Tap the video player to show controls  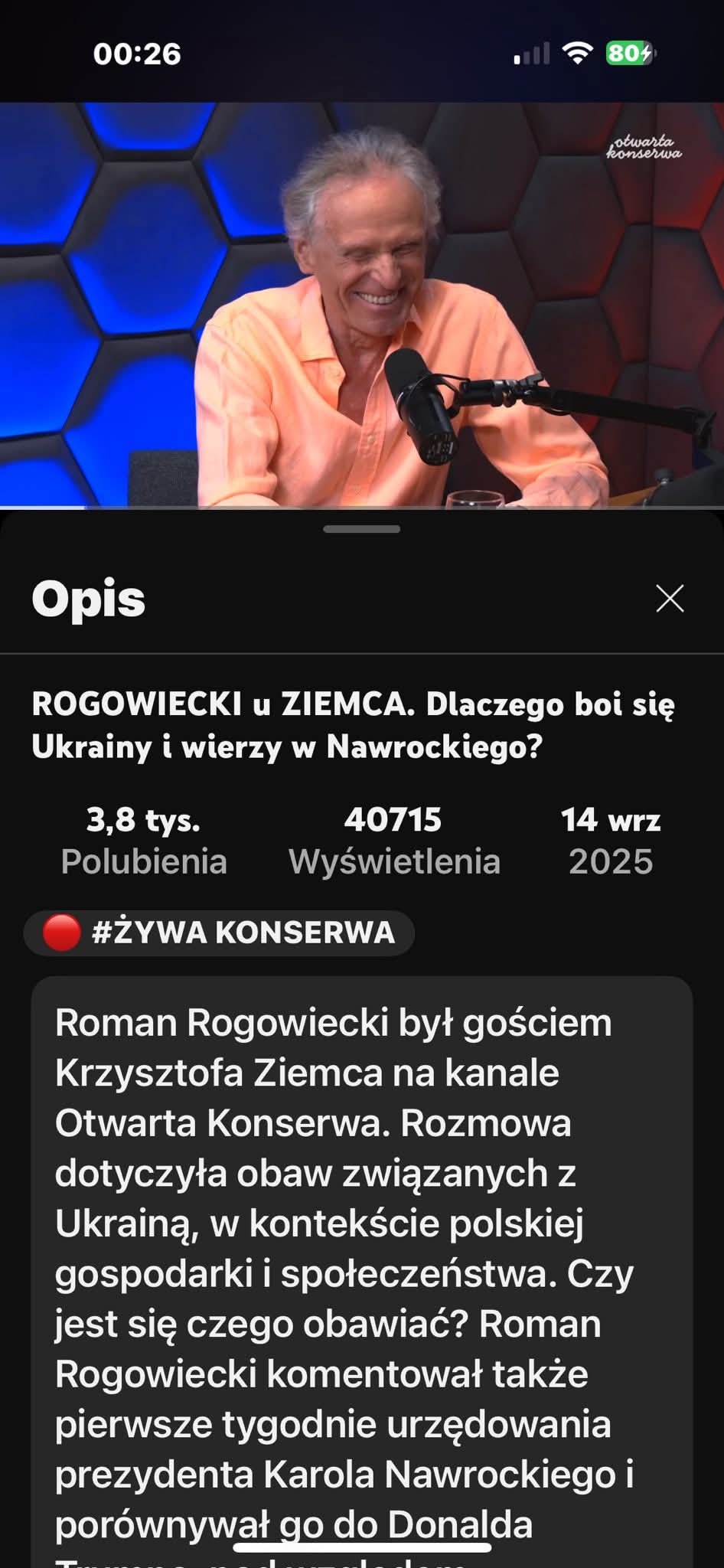[x=362, y=305]
